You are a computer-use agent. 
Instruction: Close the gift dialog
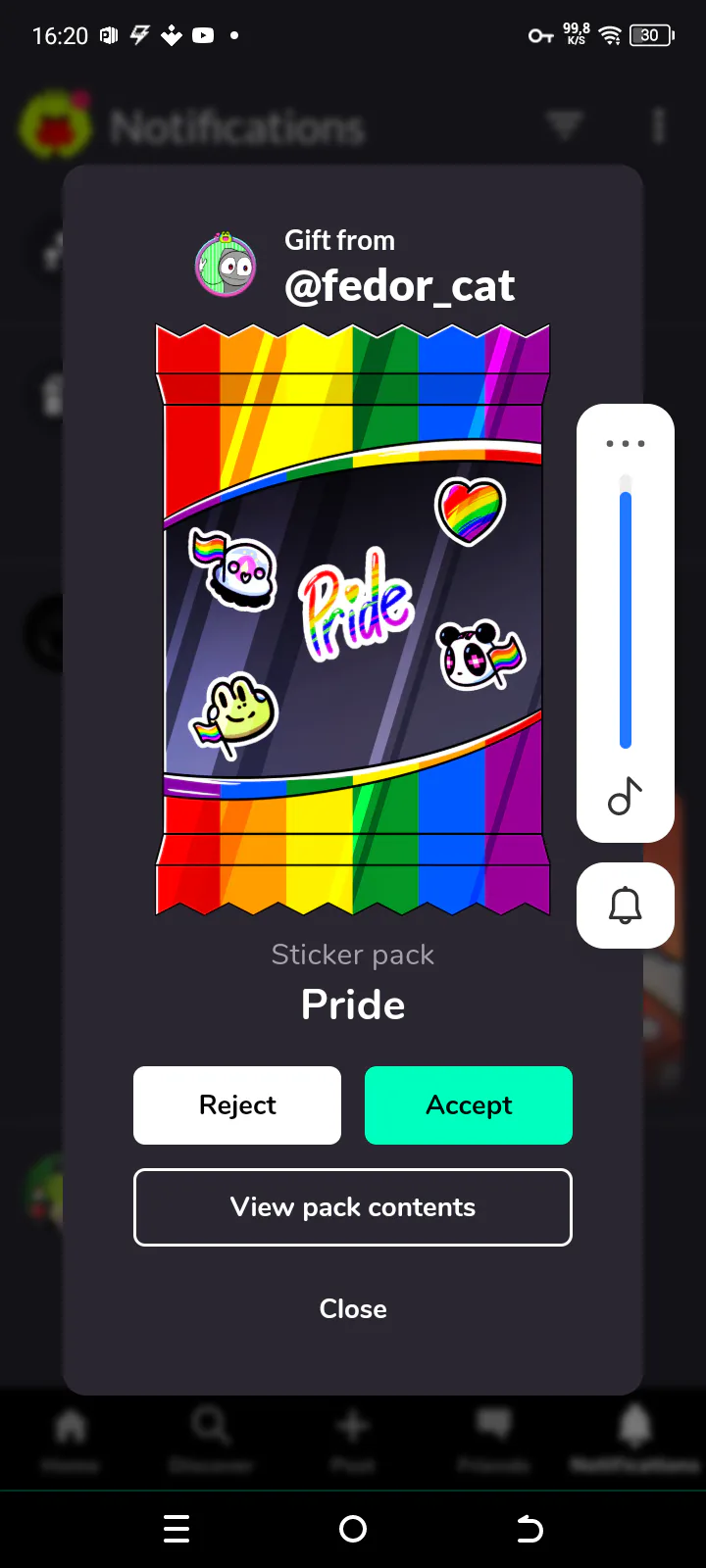pyautogui.click(x=353, y=1308)
